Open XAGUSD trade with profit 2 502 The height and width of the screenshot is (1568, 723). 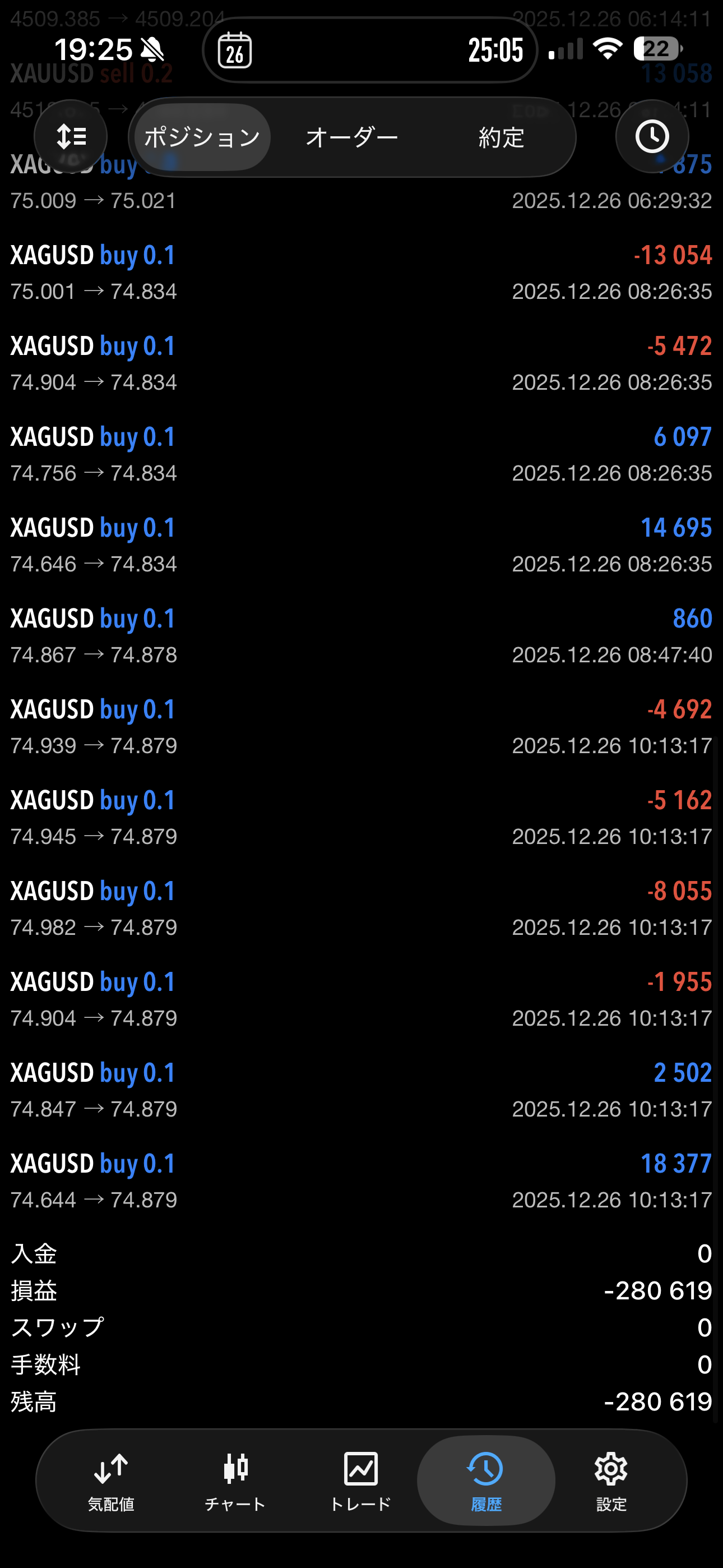coord(361,1090)
